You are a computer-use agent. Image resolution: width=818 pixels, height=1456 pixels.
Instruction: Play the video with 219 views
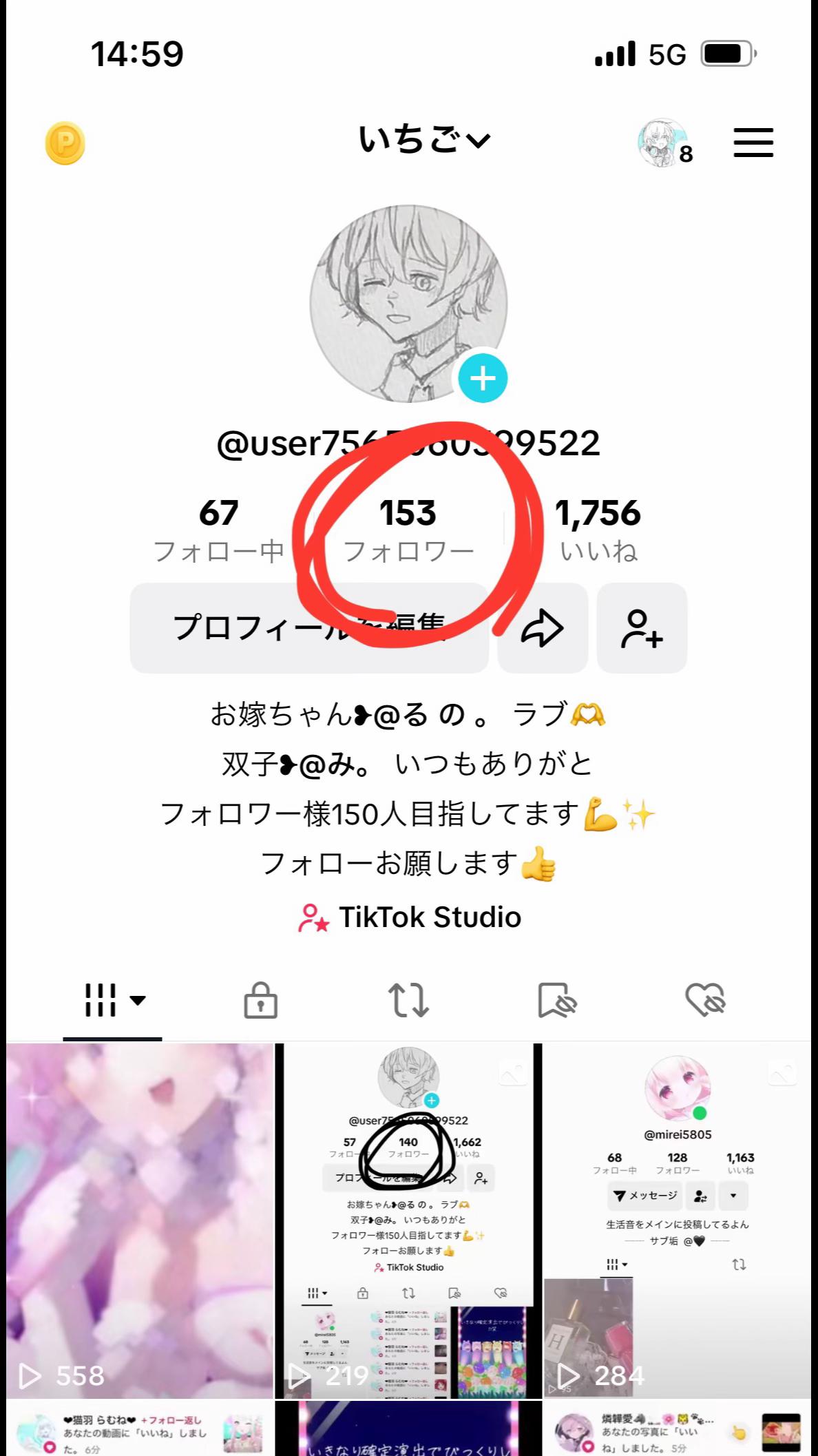coord(408,1220)
